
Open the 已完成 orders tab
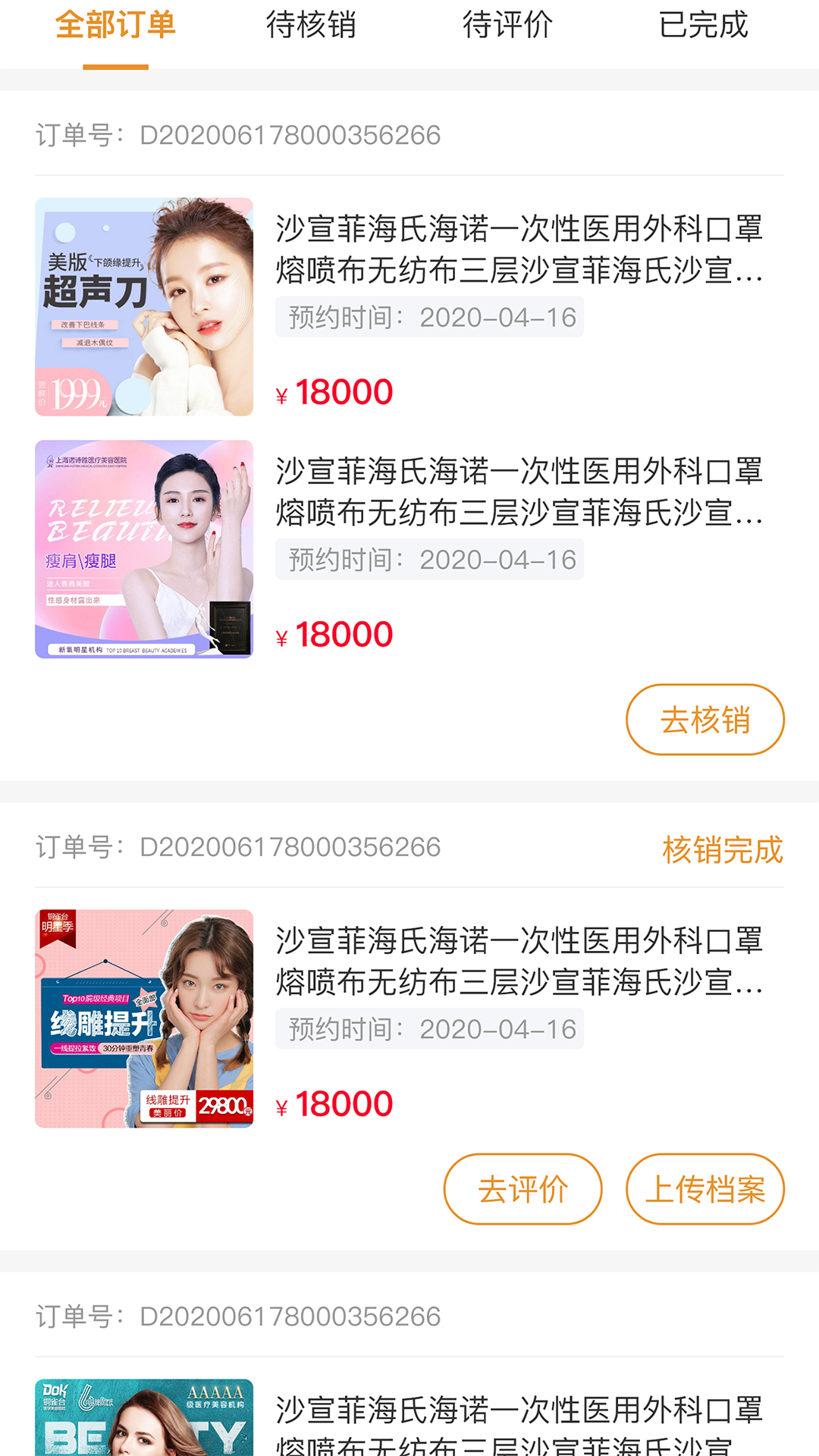tap(704, 25)
